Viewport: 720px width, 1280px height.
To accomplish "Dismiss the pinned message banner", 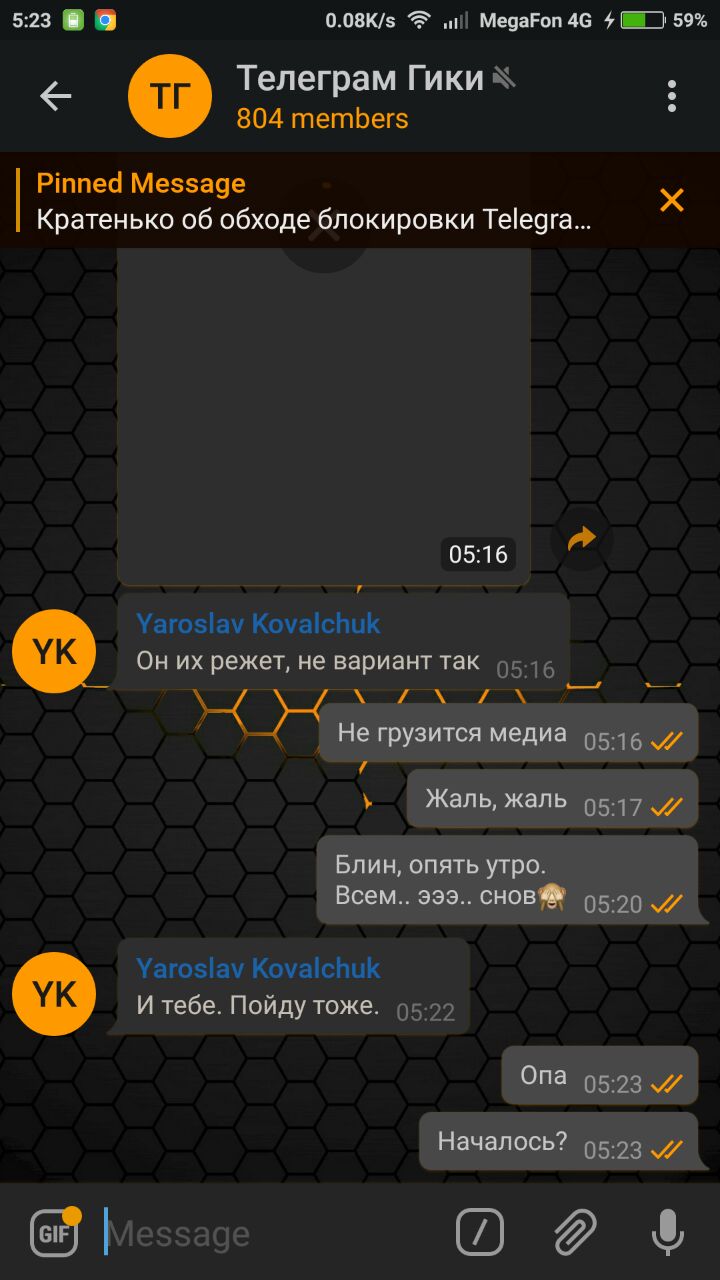I will point(672,200).
